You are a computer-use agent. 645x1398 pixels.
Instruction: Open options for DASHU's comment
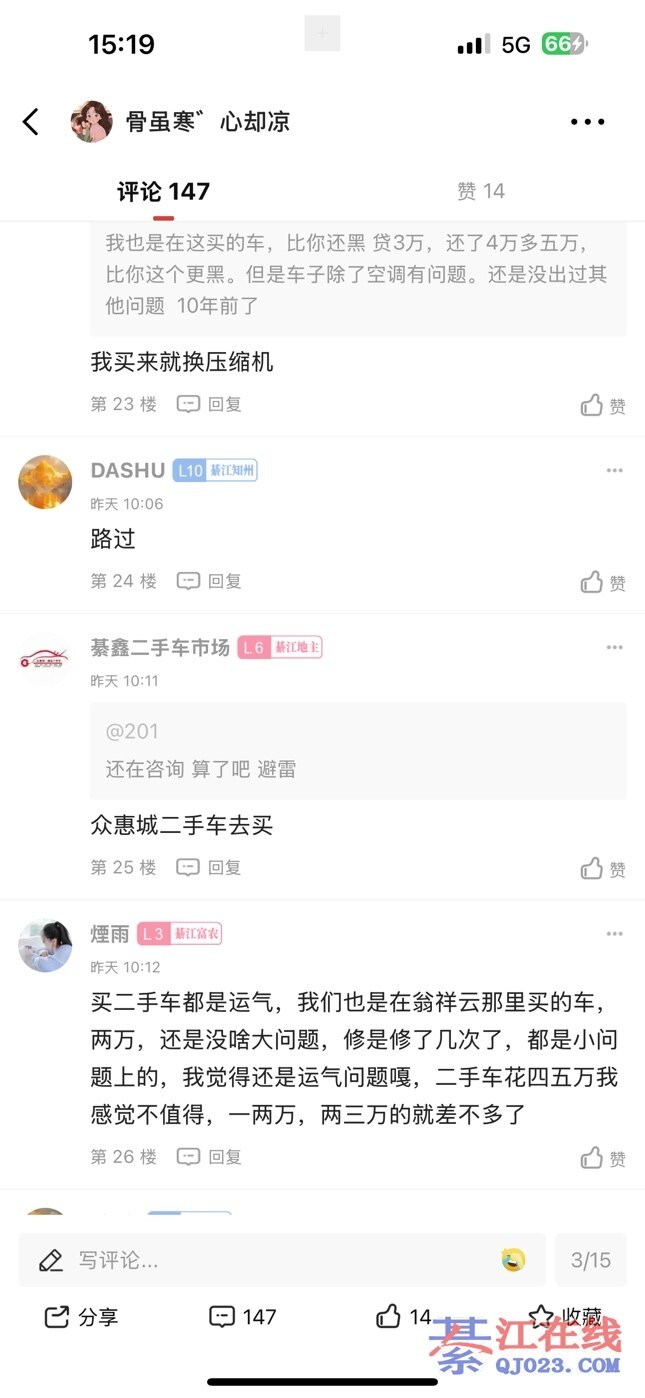(614, 471)
